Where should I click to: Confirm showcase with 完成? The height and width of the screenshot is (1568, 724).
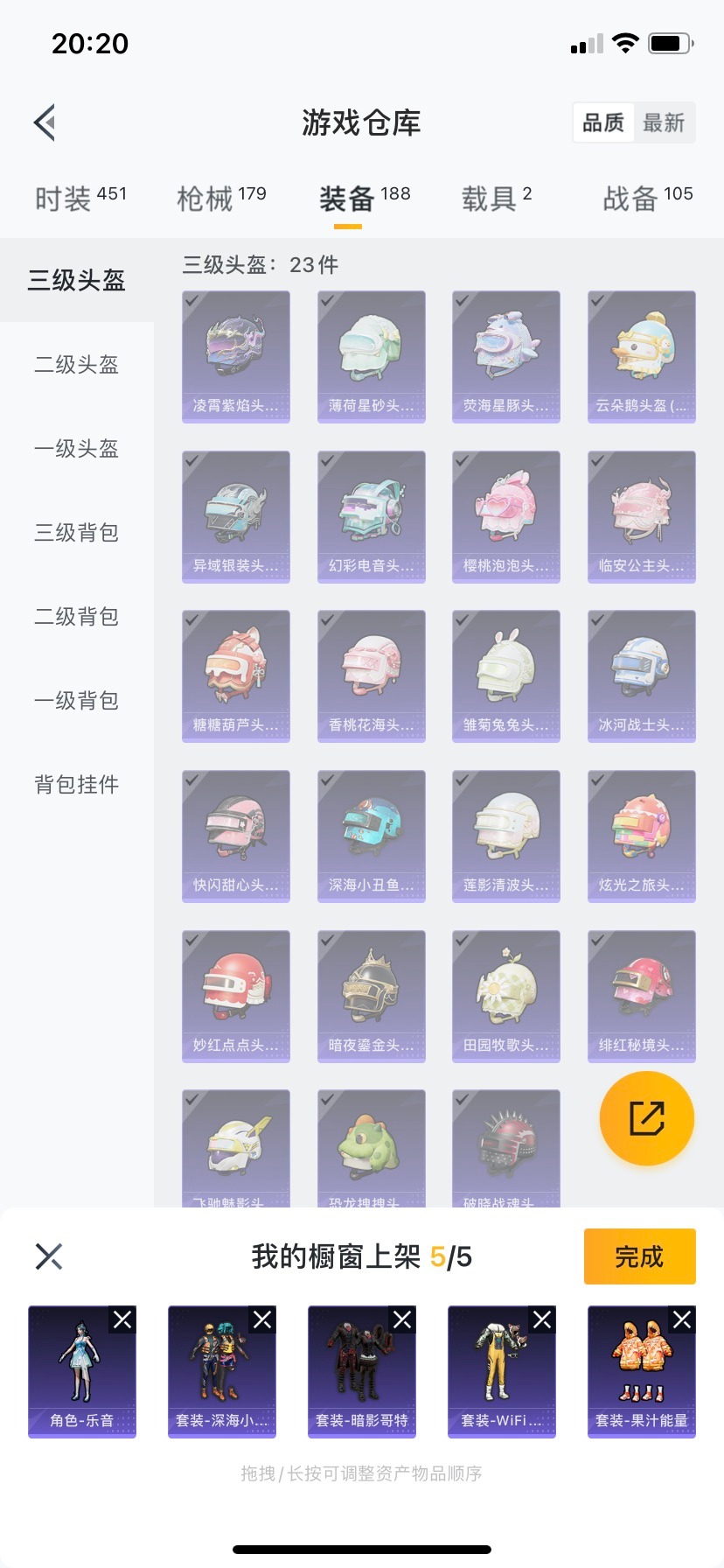(639, 1256)
